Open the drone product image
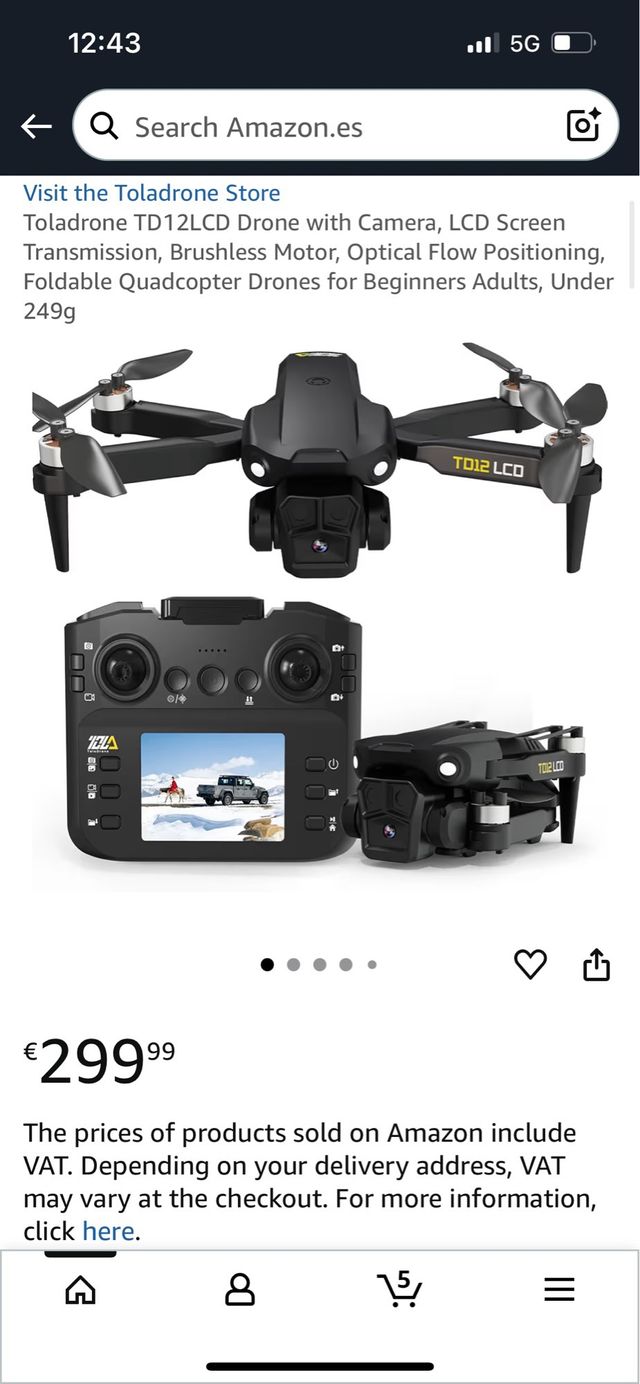Viewport: 640px width, 1384px height. 320,620
